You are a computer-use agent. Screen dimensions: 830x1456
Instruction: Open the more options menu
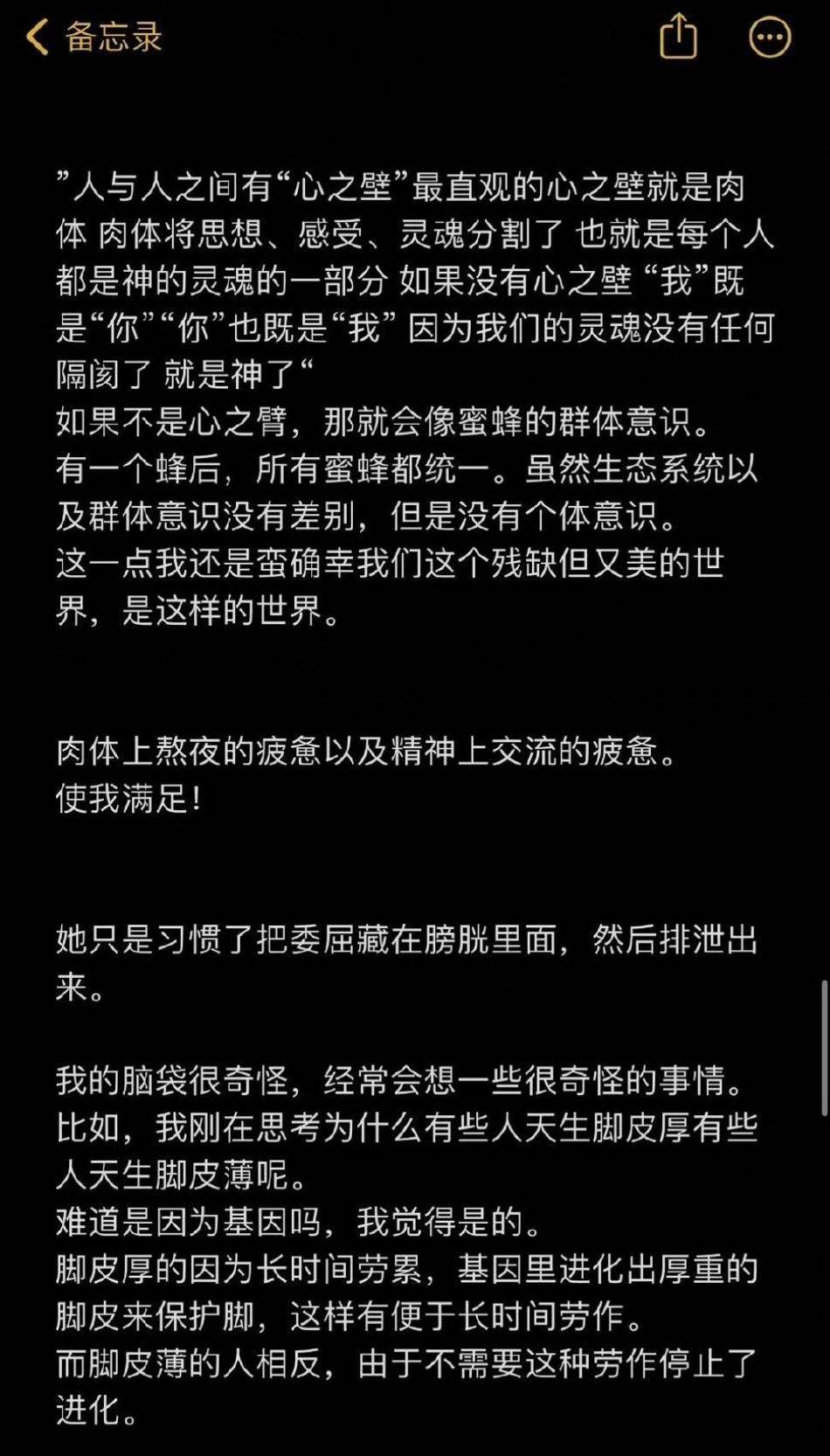click(x=770, y=38)
